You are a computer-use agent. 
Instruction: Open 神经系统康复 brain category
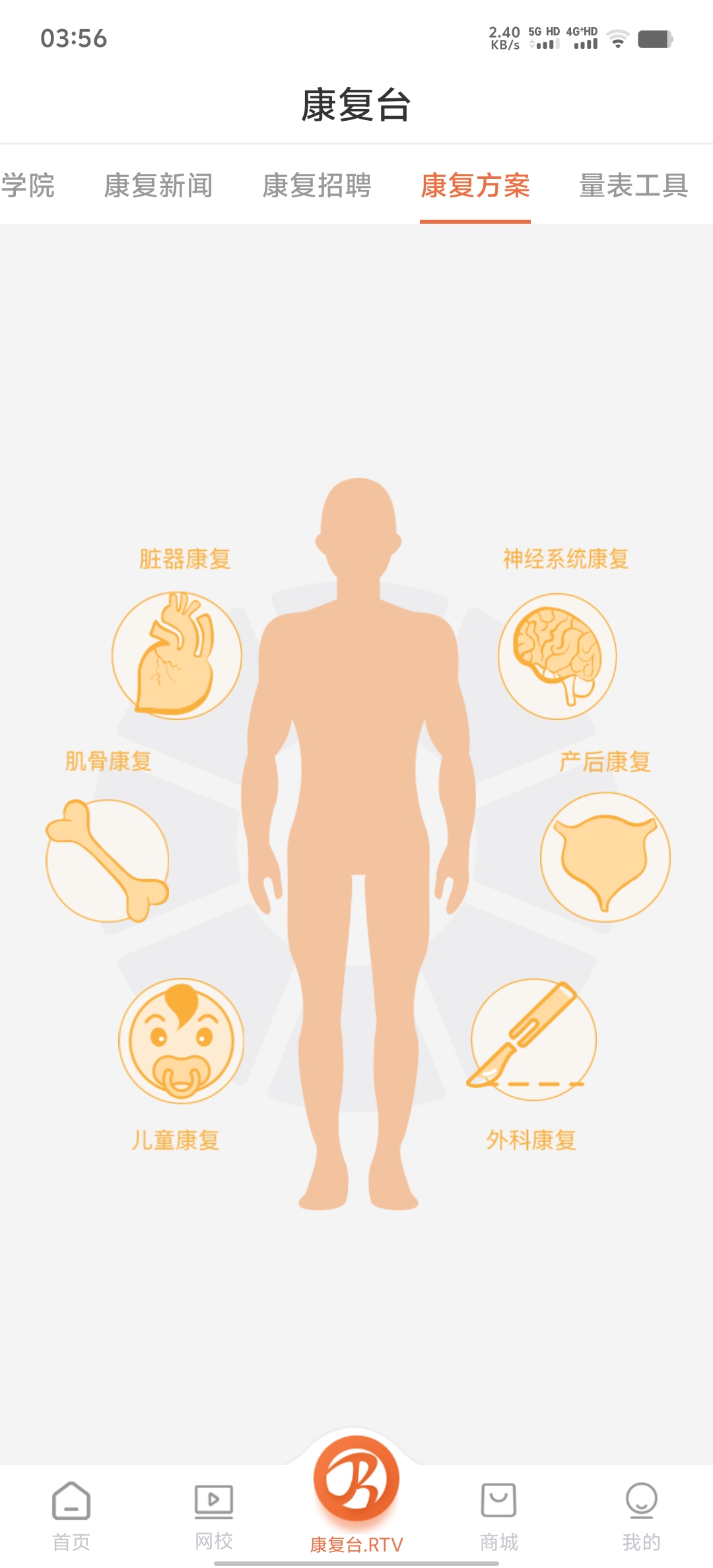point(557,656)
